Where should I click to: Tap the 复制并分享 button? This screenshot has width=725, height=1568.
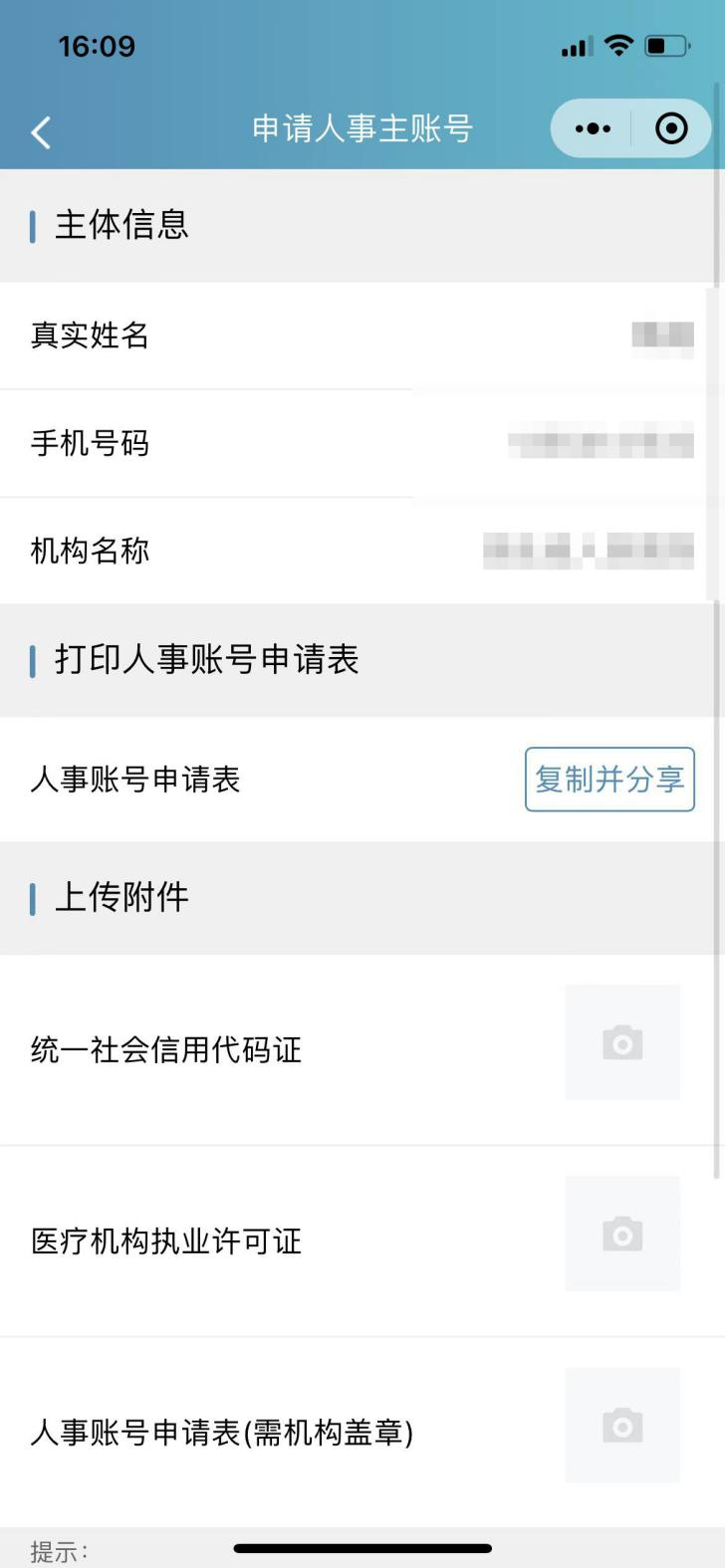608,780
